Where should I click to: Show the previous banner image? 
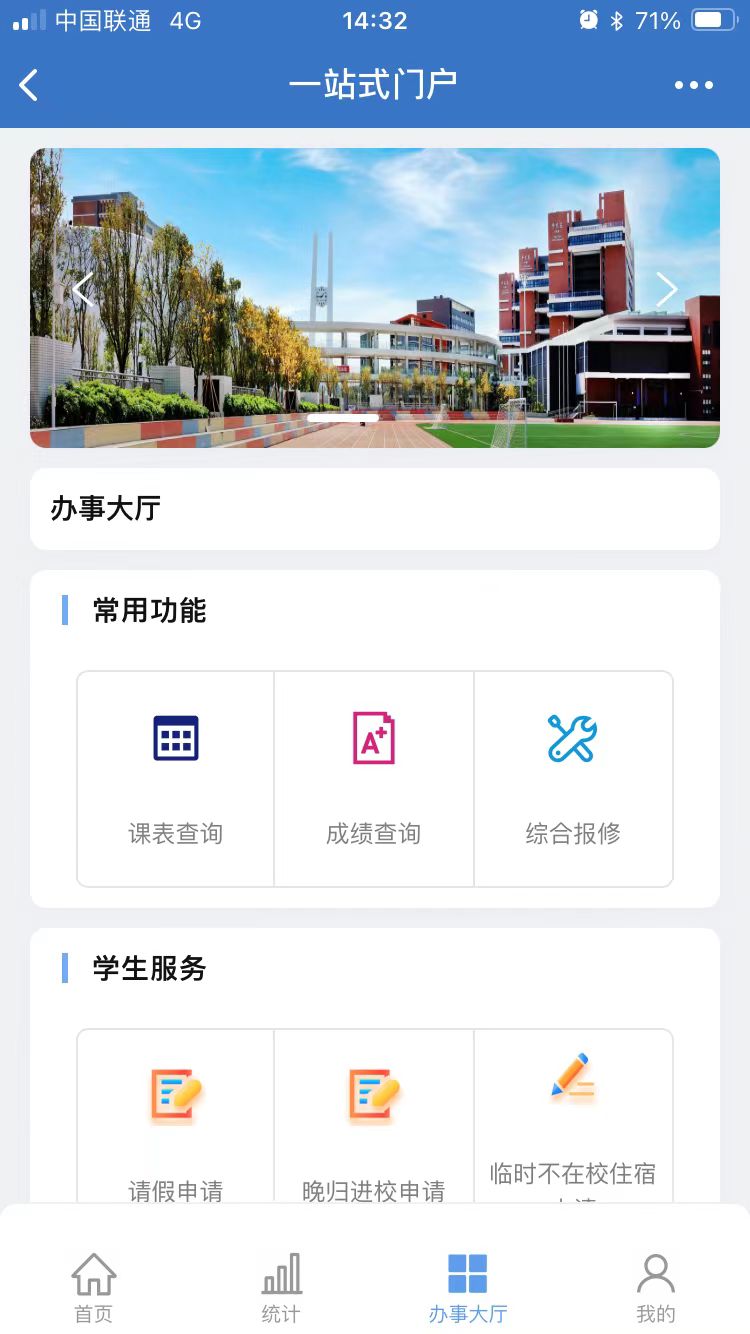(83, 290)
